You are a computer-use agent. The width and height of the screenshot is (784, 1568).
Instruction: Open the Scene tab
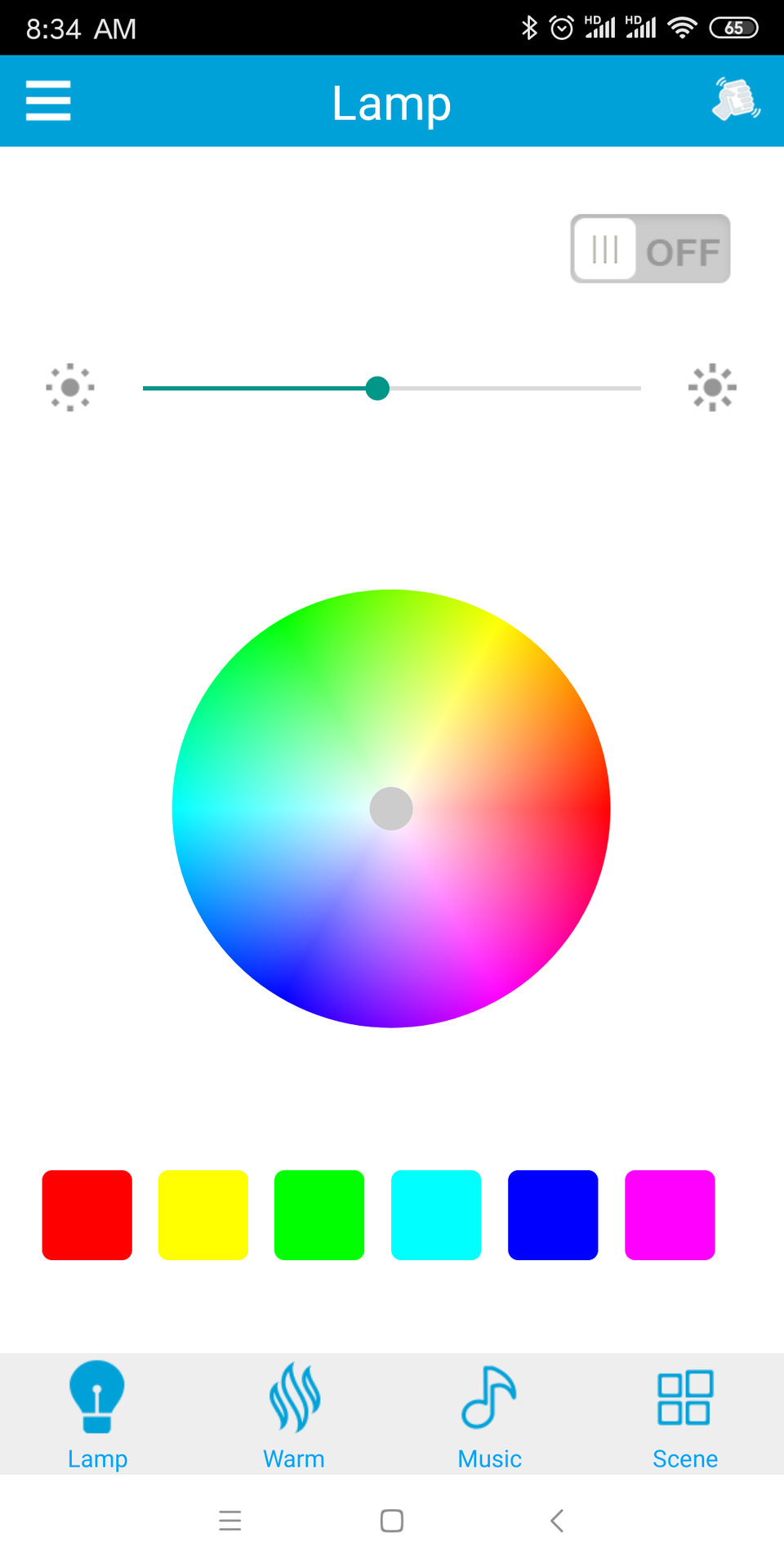[685, 1414]
